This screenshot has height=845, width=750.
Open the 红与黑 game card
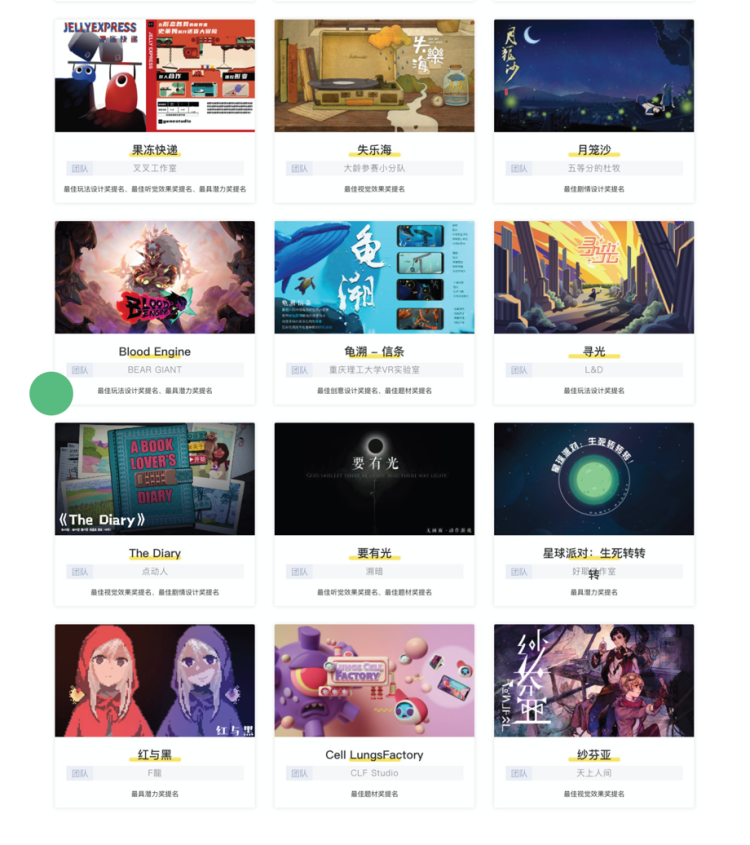point(155,681)
